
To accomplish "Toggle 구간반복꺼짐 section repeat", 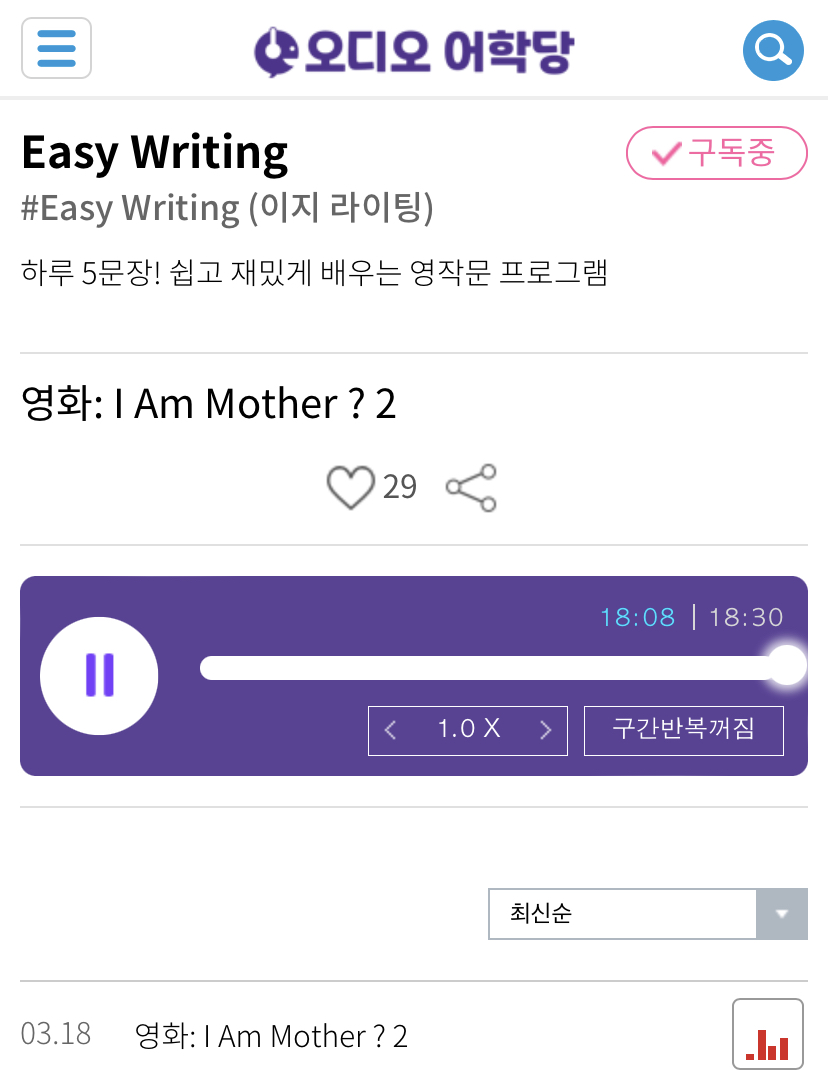I will [683, 730].
